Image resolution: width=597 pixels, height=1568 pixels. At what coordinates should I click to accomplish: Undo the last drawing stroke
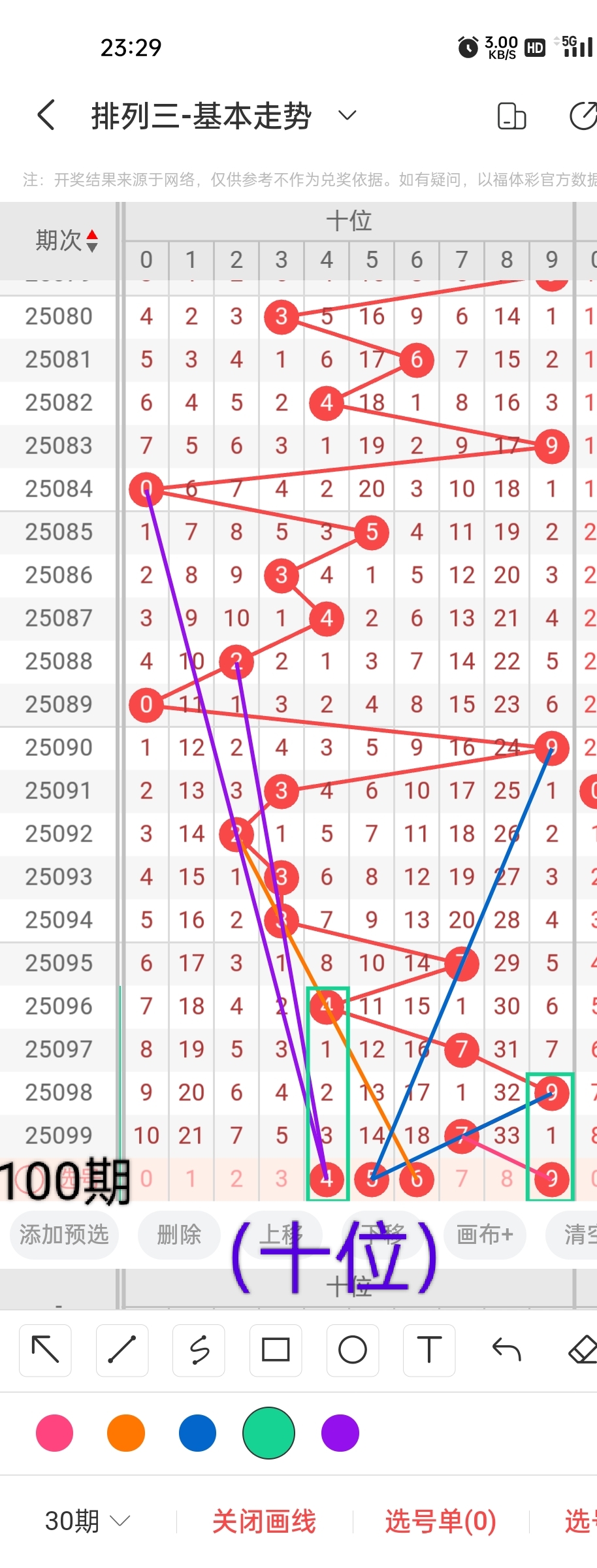pos(506,1350)
